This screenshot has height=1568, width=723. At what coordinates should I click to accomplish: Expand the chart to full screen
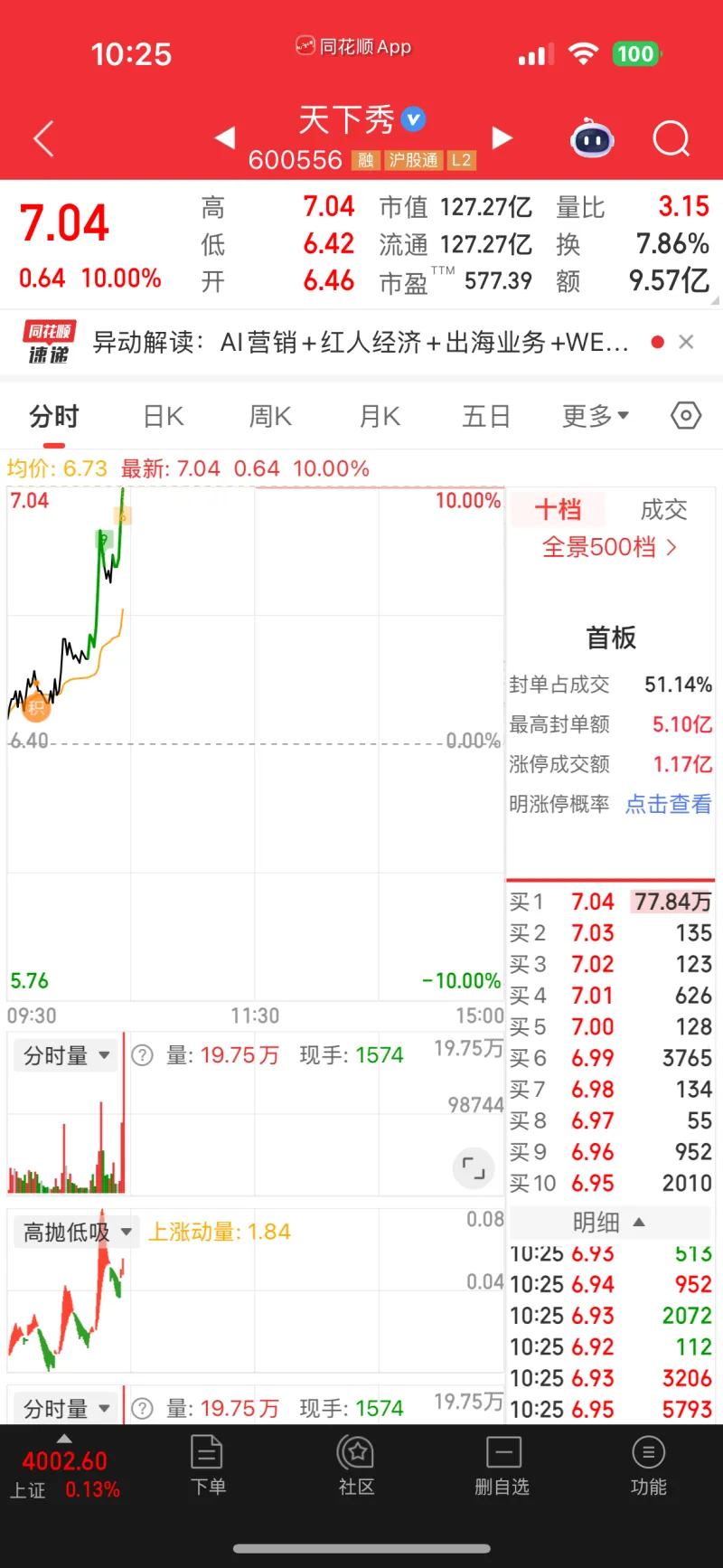pyautogui.click(x=474, y=1167)
